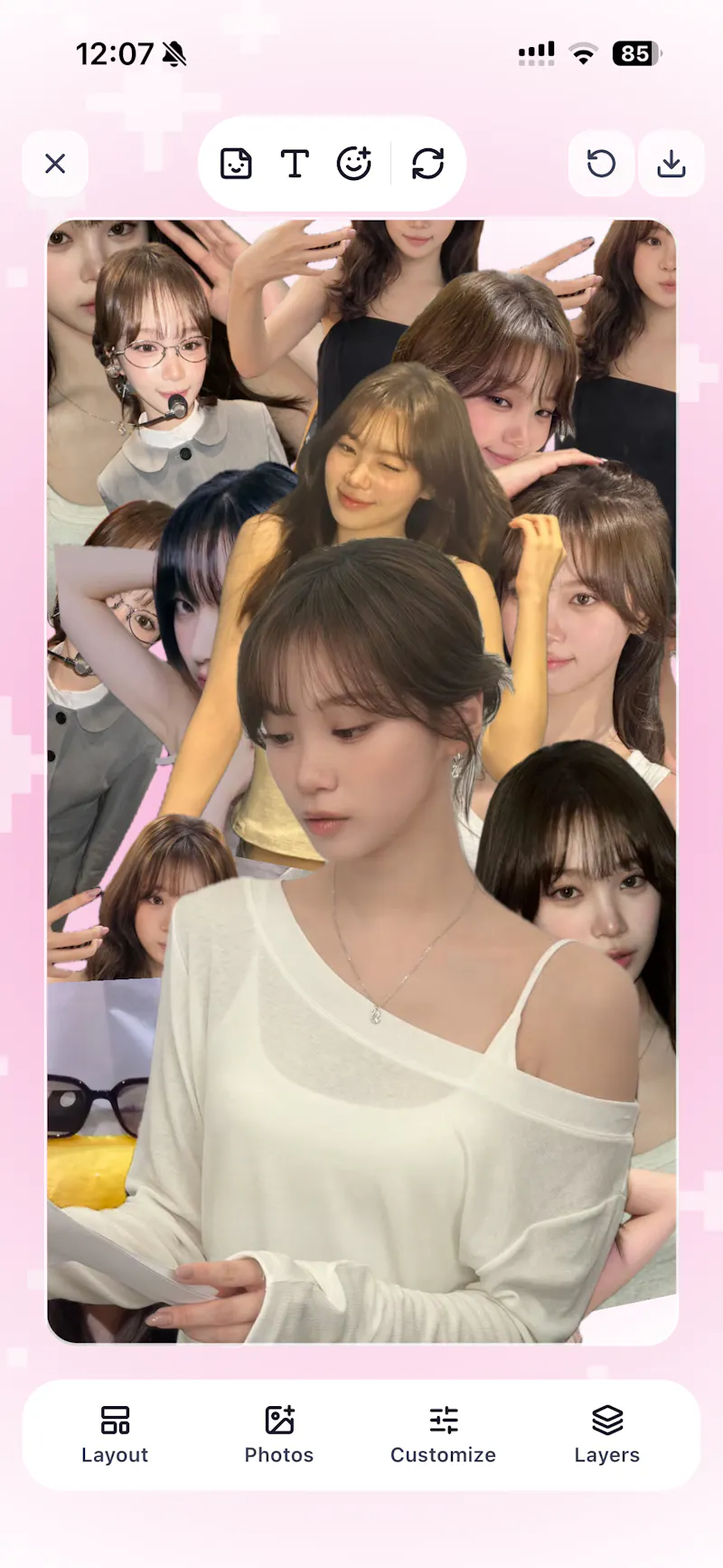Download the finished collage
The width and height of the screenshot is (723, 1568).
click(x=671, y=164)
